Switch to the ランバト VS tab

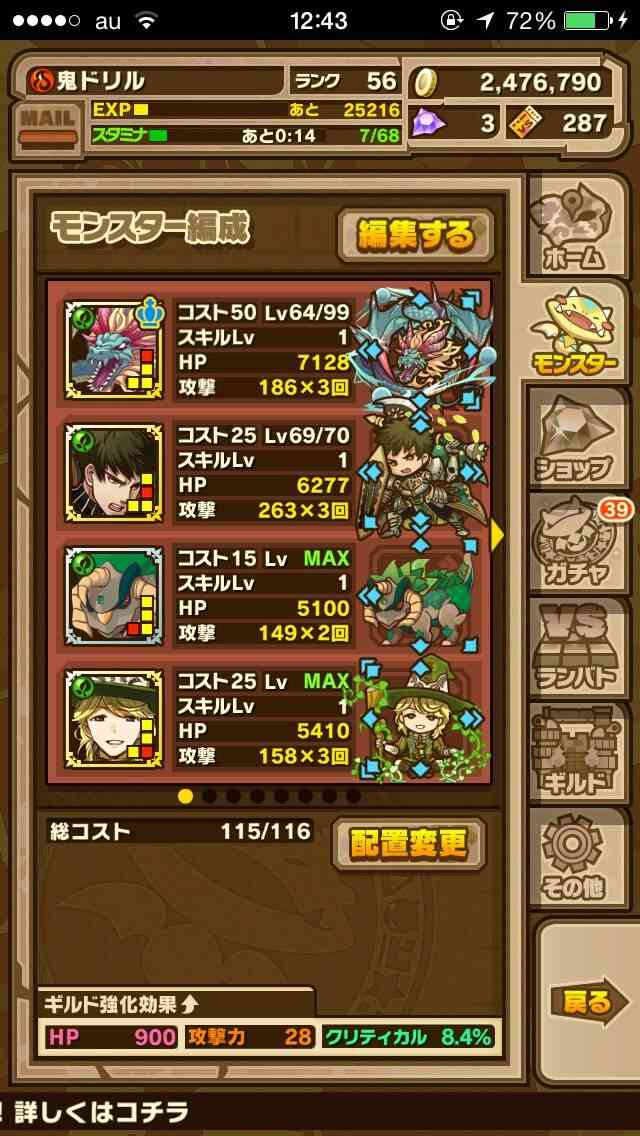[x=578, y=647]
